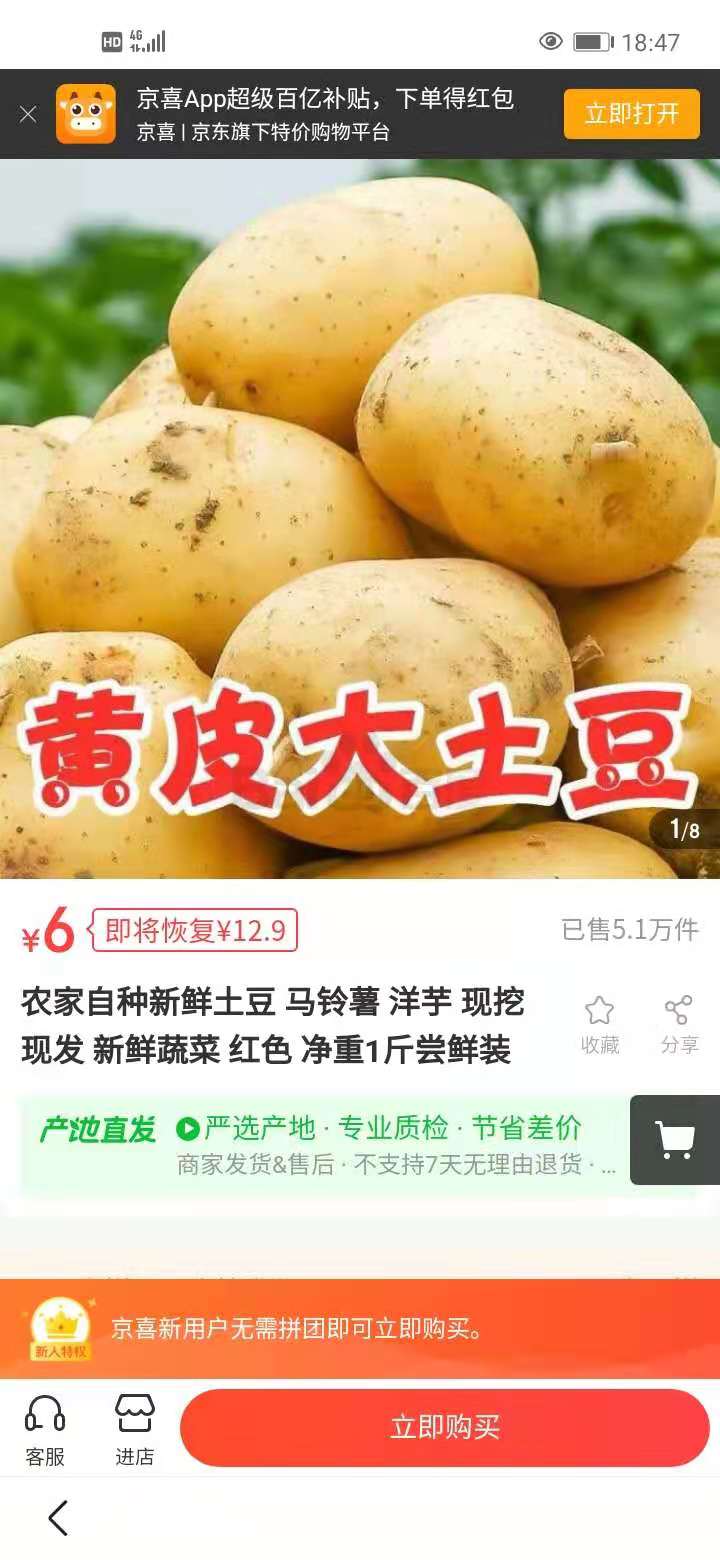Share this product via 分享
Viewport: 720px width, 1560px height.
coord(679,1024)
